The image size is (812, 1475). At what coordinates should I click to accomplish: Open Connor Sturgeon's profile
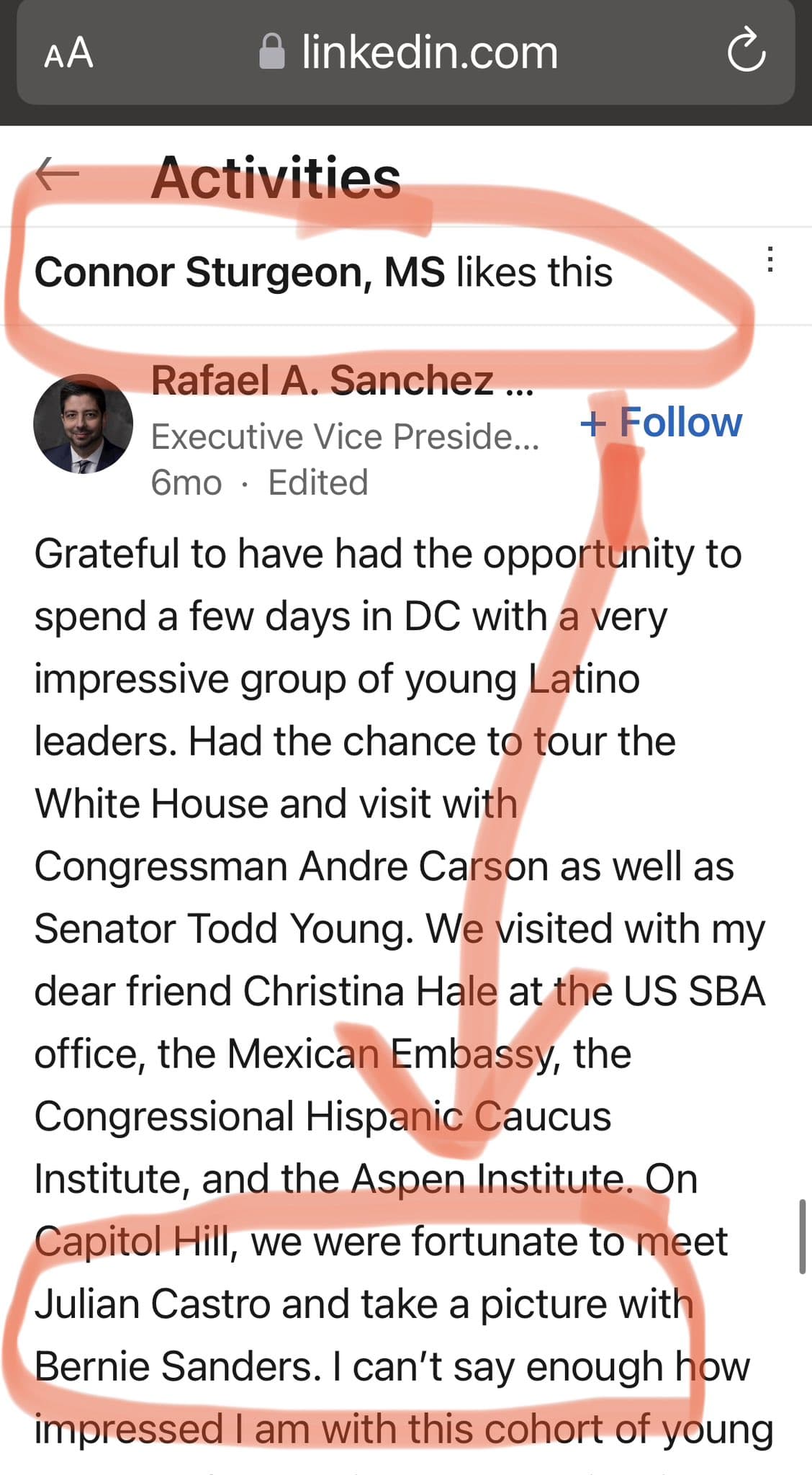[x=240, y=273]
